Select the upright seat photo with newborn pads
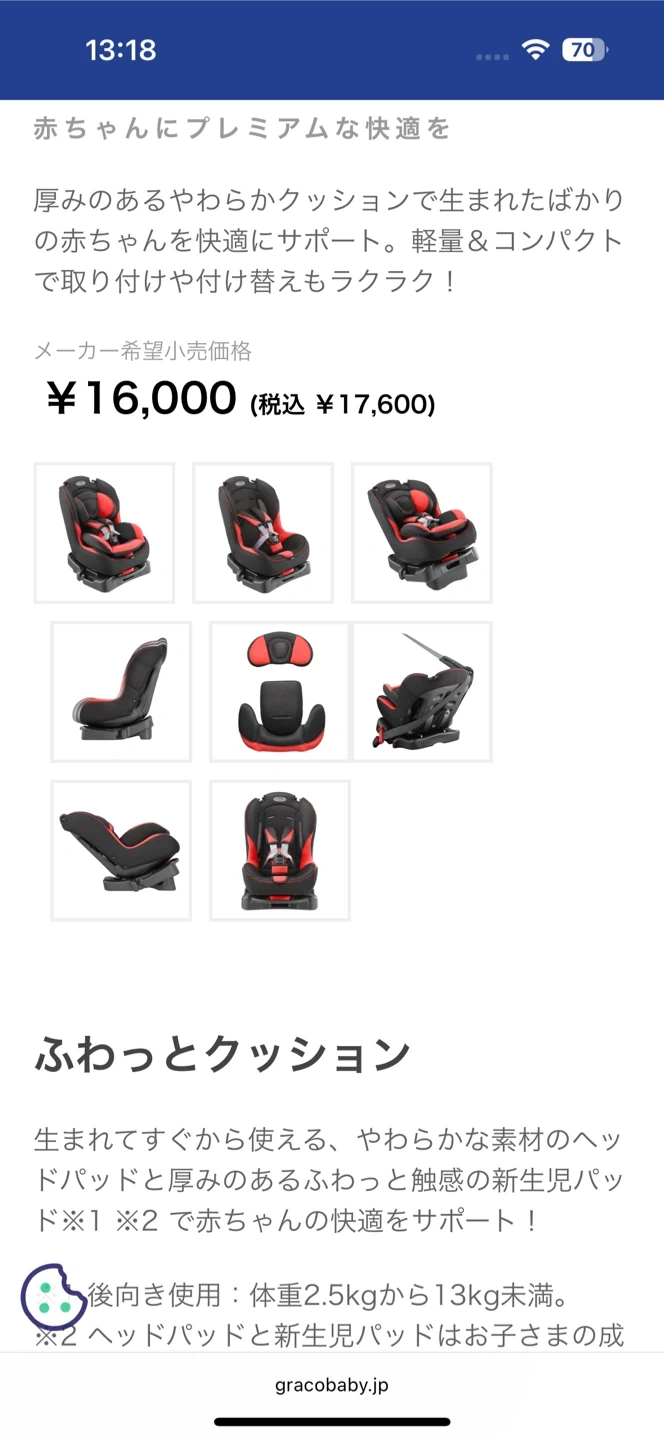Screen dimensions: 664x1440 point(104,533)
